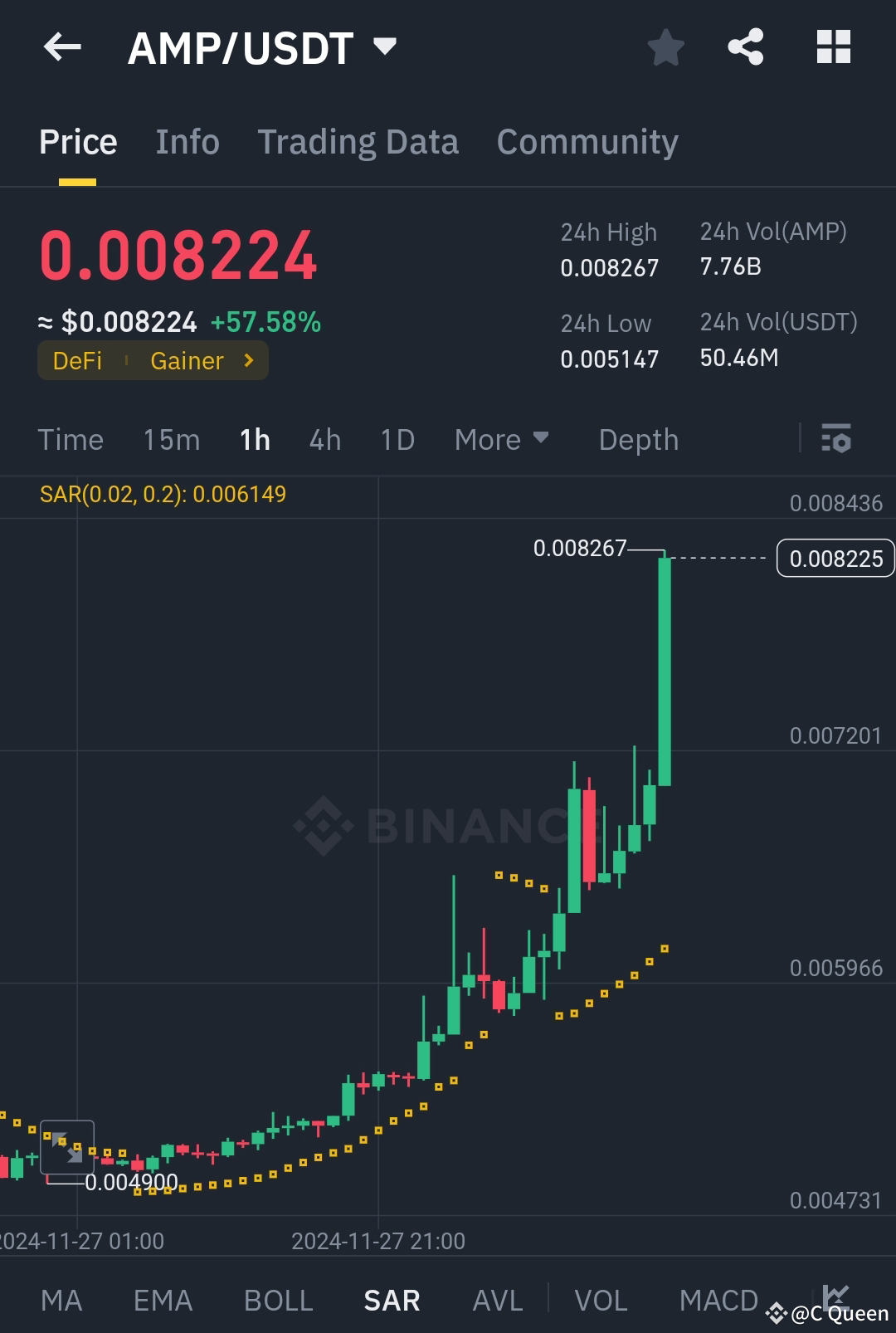This screenshot has width=896, height=1333.
Task: Select the 15m timeframe
Action: tap(171, 439)
